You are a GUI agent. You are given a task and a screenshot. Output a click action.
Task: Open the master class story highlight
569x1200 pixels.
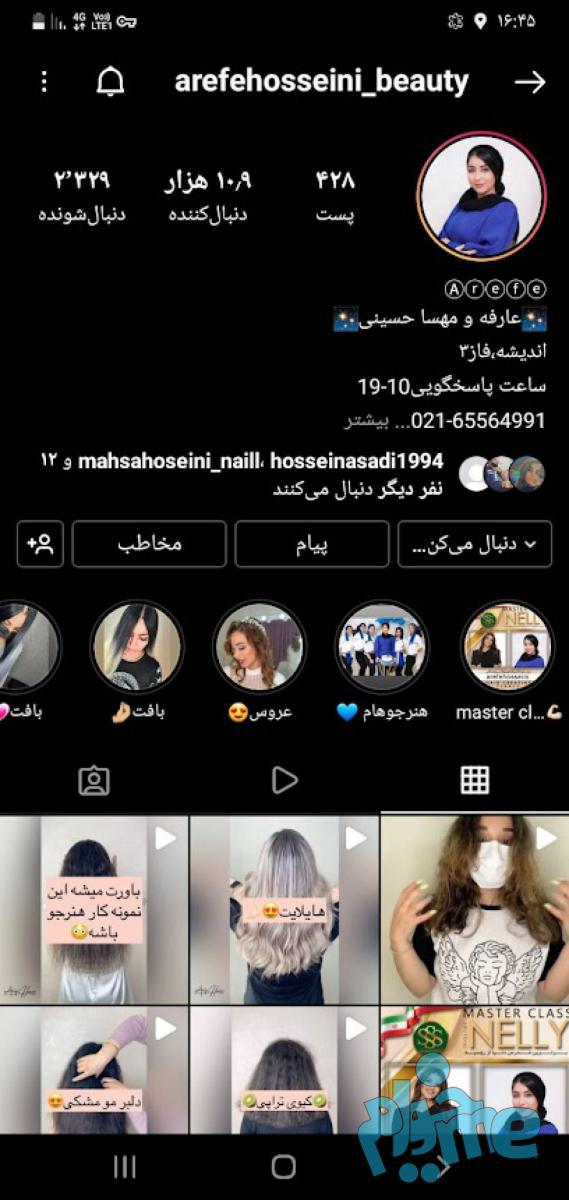(506, 659)
